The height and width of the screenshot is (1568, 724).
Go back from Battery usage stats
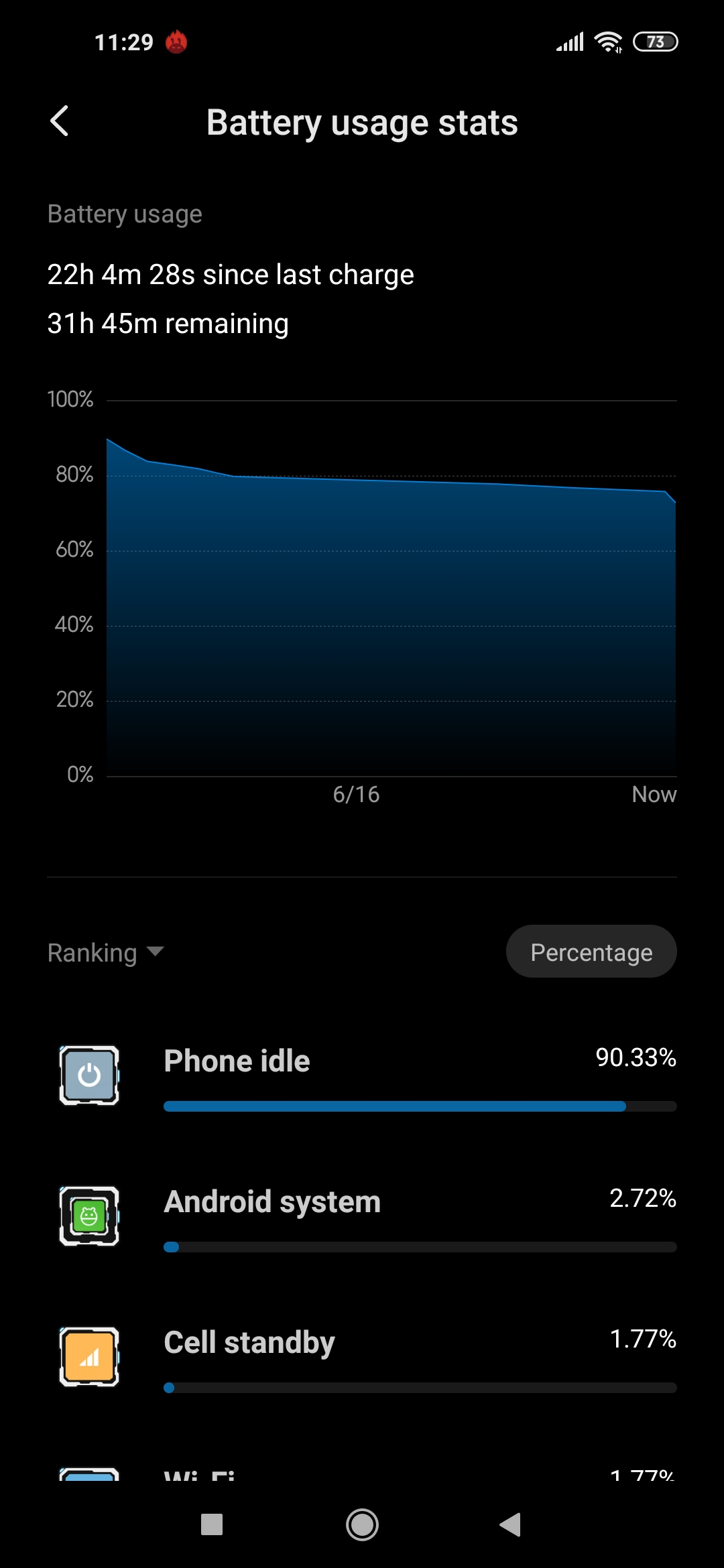click(x=60, y=121)
